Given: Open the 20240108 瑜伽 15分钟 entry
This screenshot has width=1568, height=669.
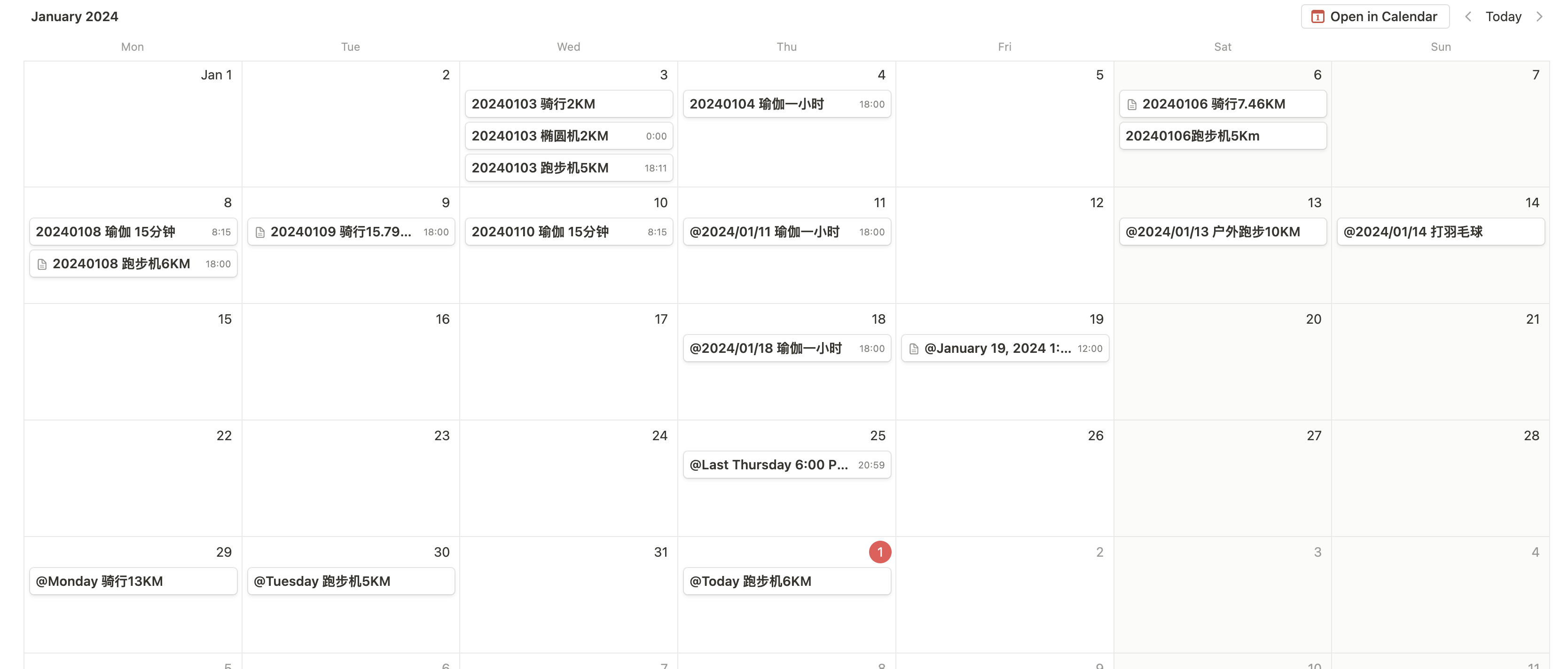Looking at the screenshot, I should [133, 232].
